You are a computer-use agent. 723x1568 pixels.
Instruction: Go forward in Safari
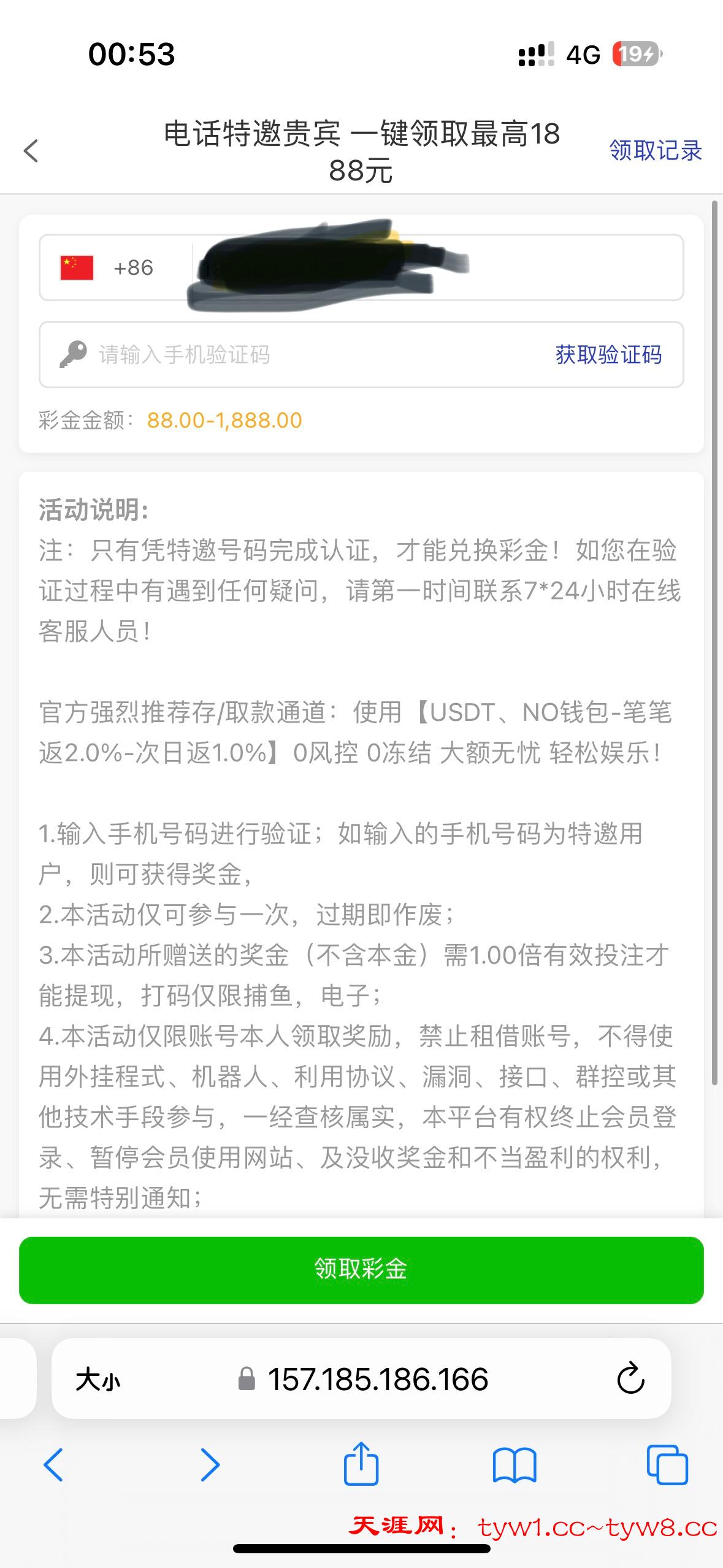(x=210, y=1465)
